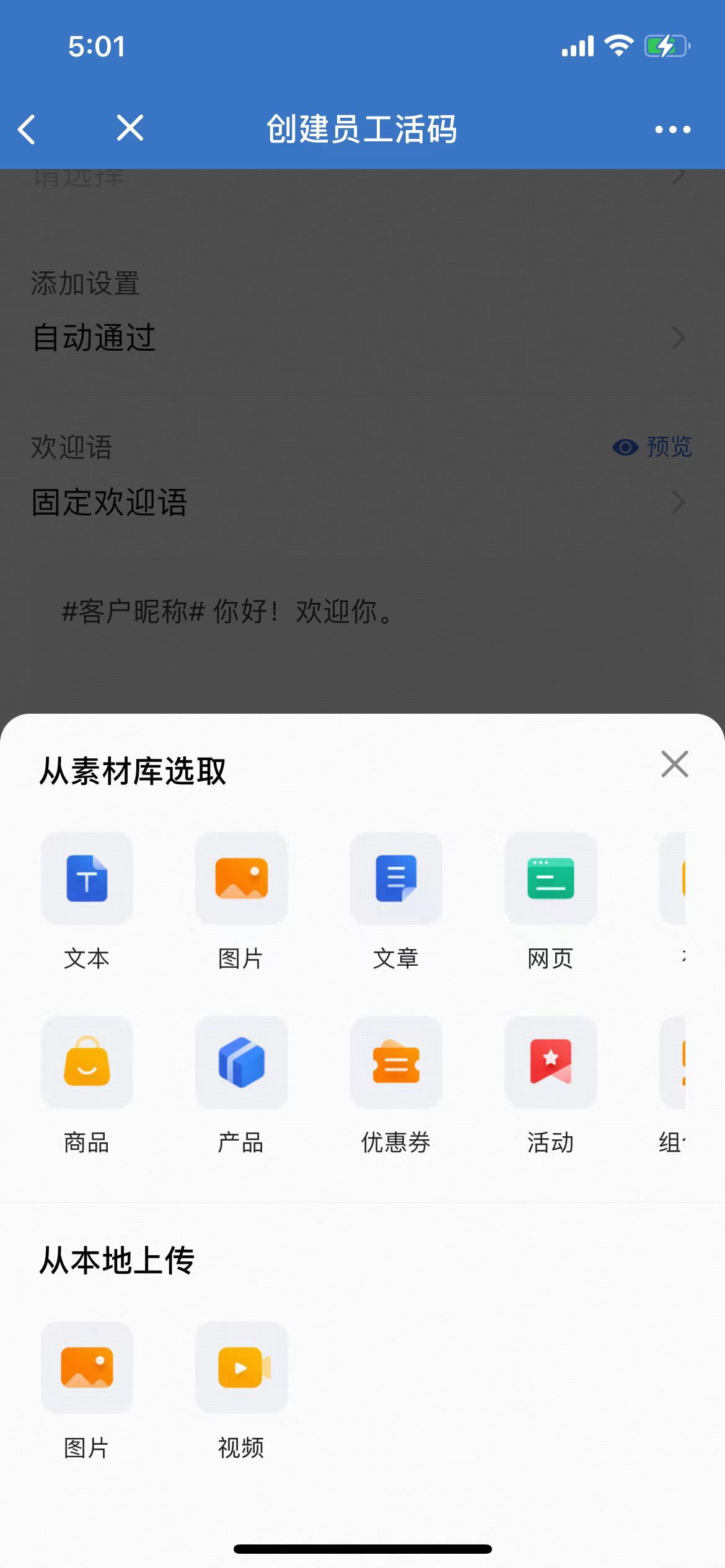Choose the 商品 material option
This screenshot has width=725, height=1568.
point(87,1062)
